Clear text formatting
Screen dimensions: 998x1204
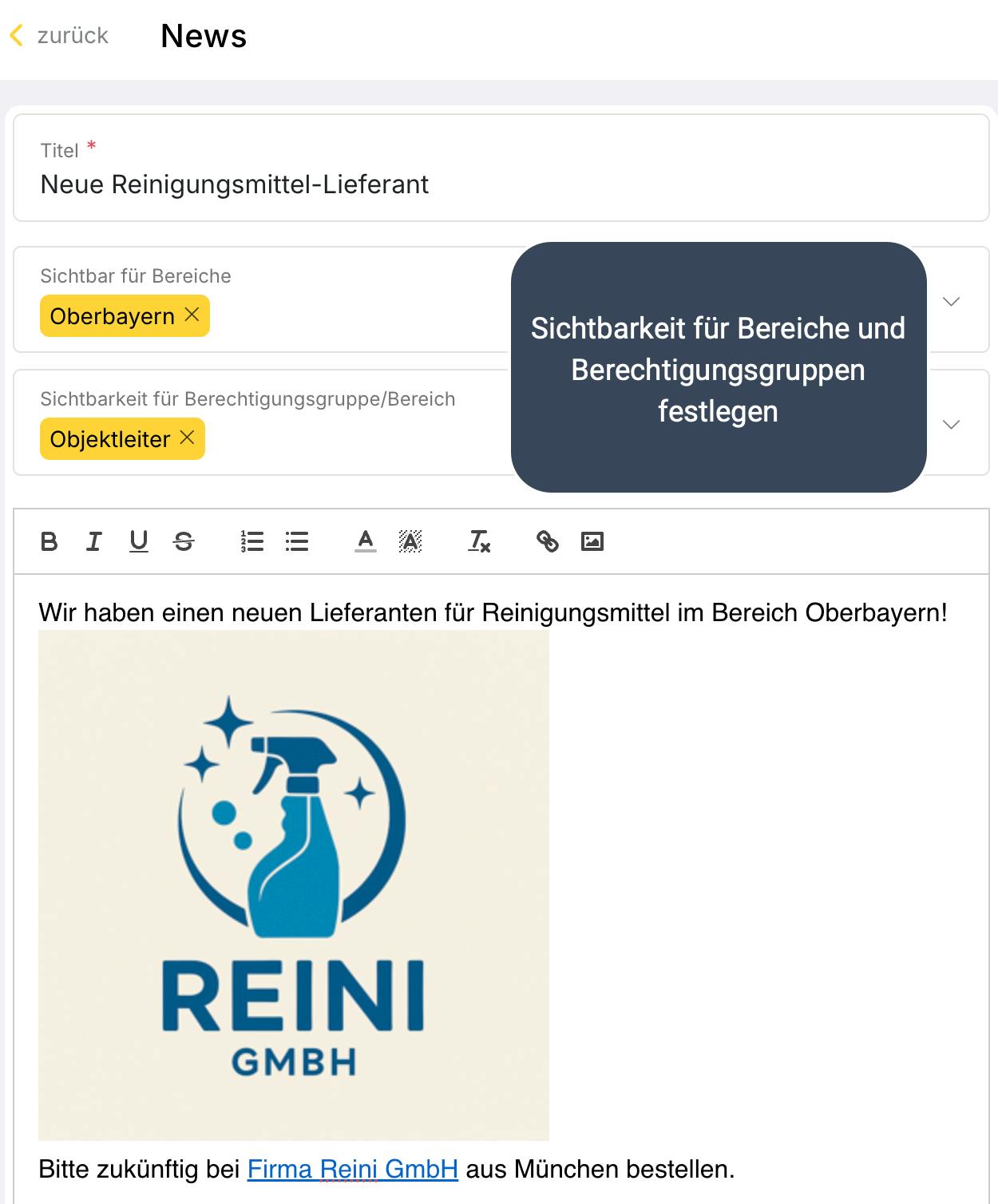coord(479,541)
